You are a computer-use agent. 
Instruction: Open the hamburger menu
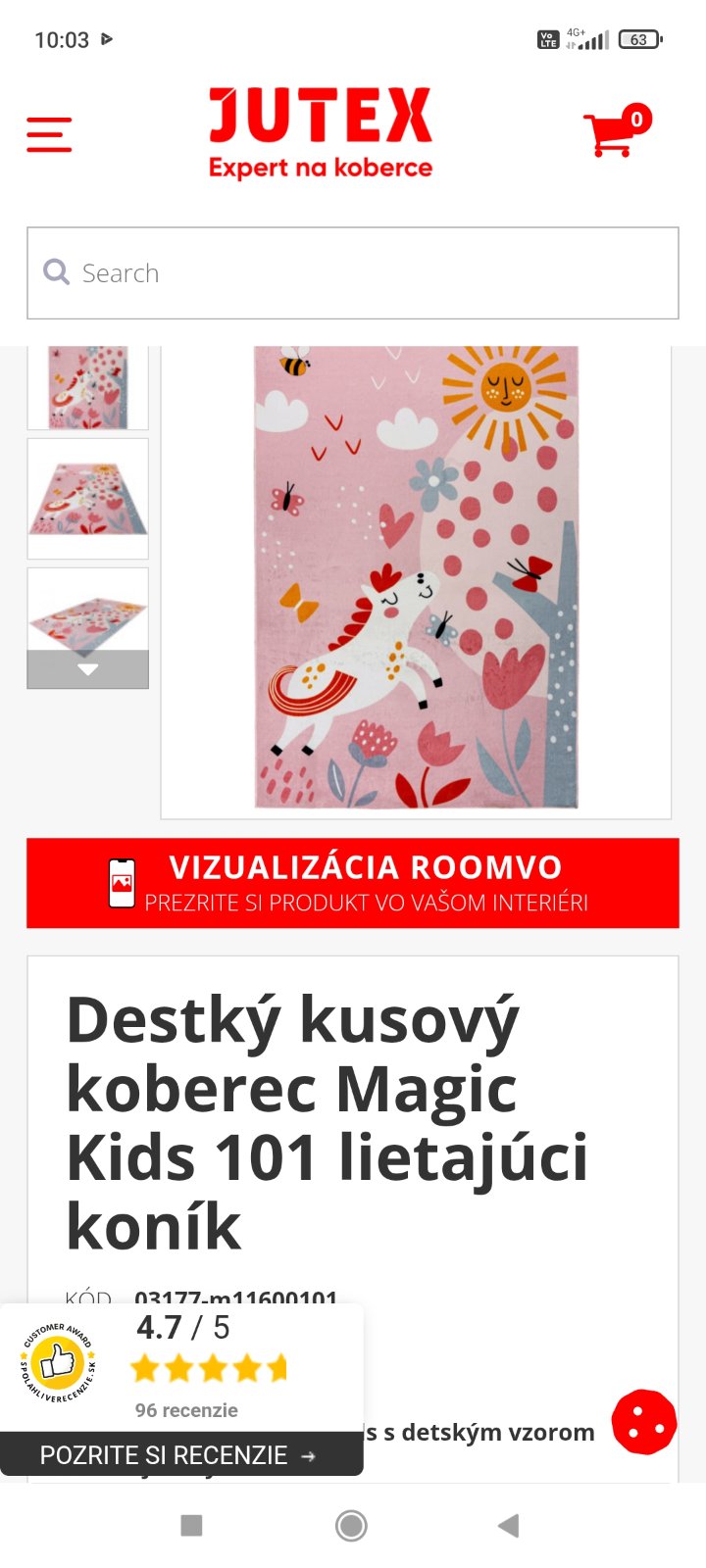point(49,134)
